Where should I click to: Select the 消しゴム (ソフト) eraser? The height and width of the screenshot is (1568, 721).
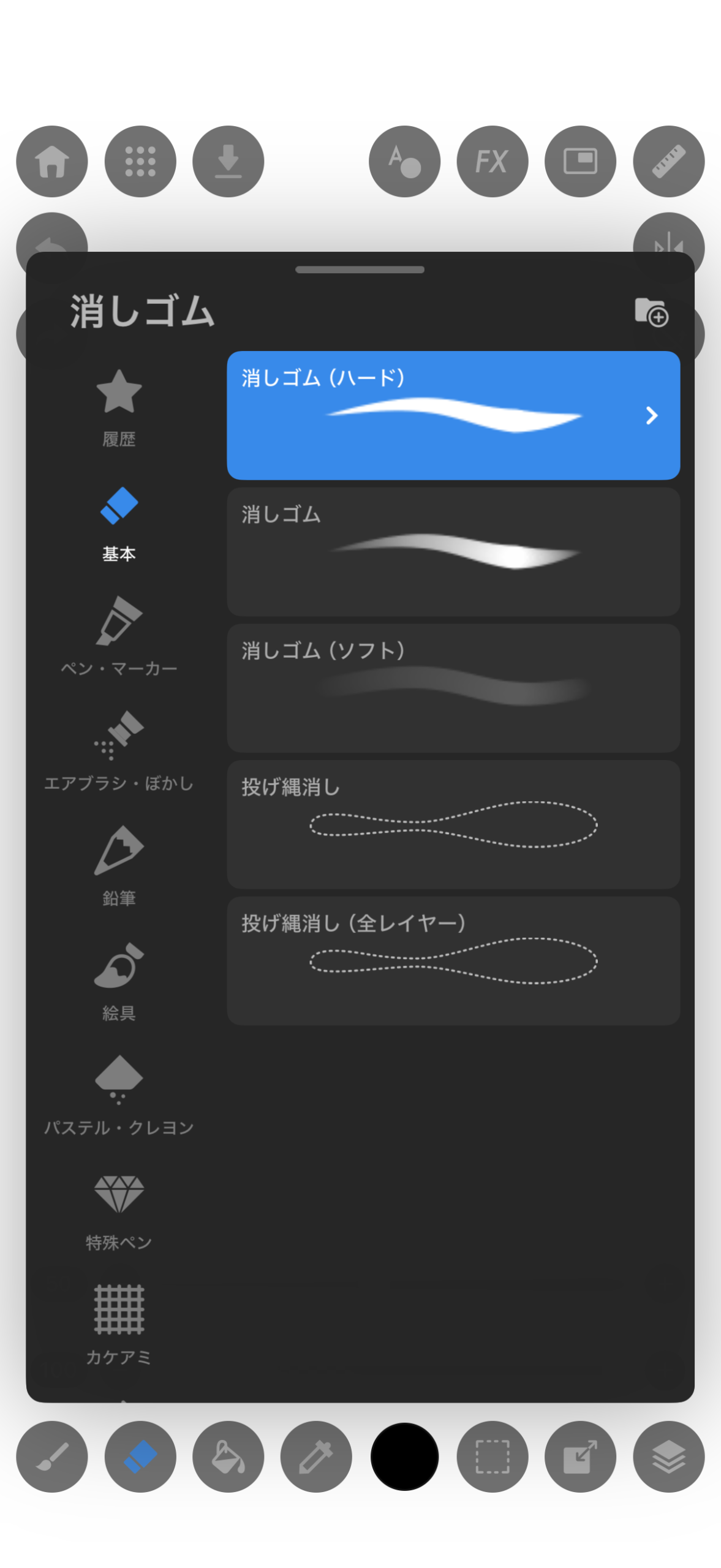[x=453, y=687]
